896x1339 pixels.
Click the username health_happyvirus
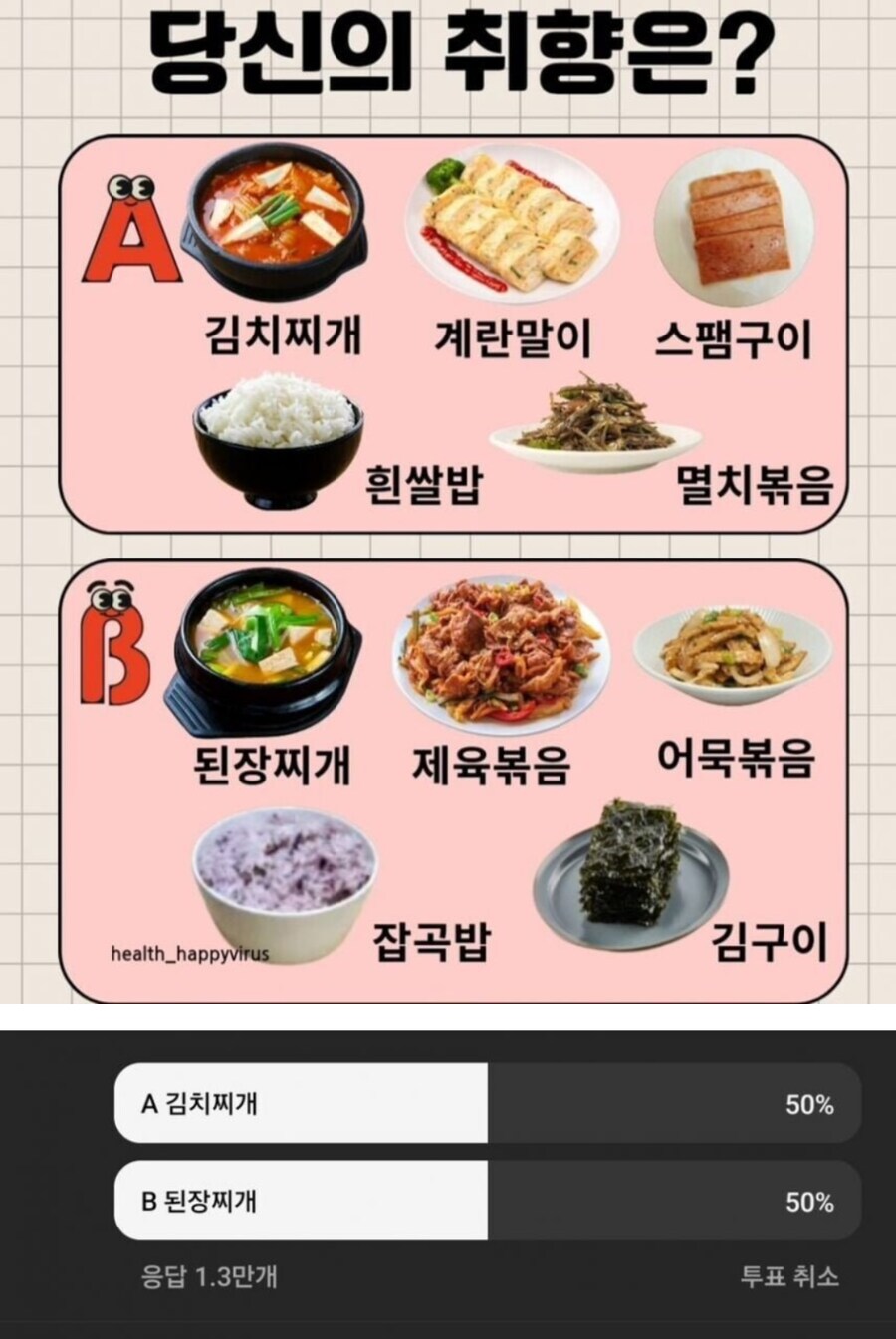pos(189,954)
